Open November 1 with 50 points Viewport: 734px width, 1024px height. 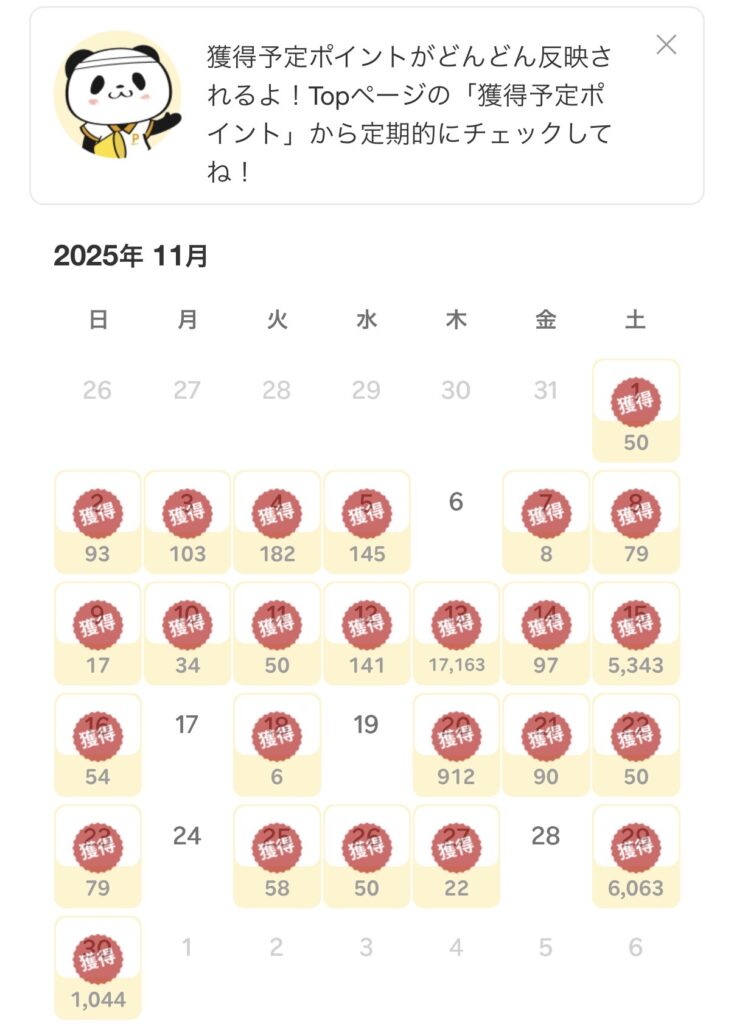pyautogui.click(x=636, y=410)
